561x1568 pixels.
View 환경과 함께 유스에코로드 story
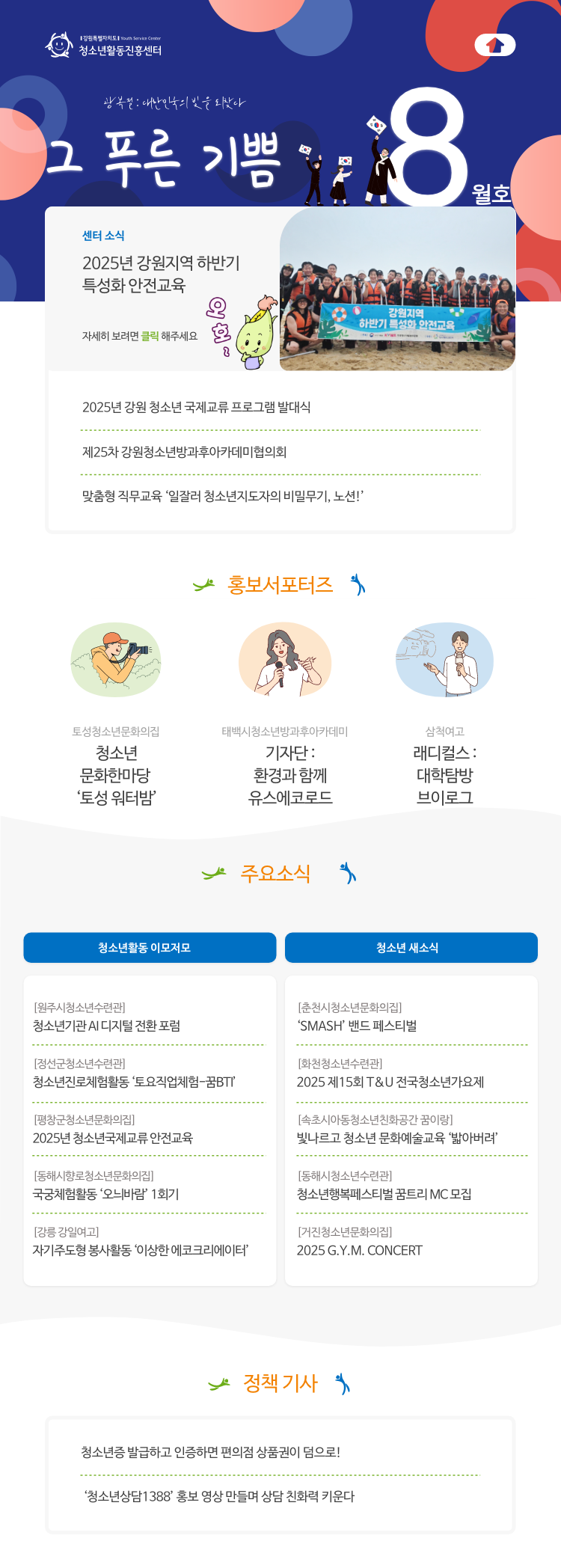coord(289,775)
